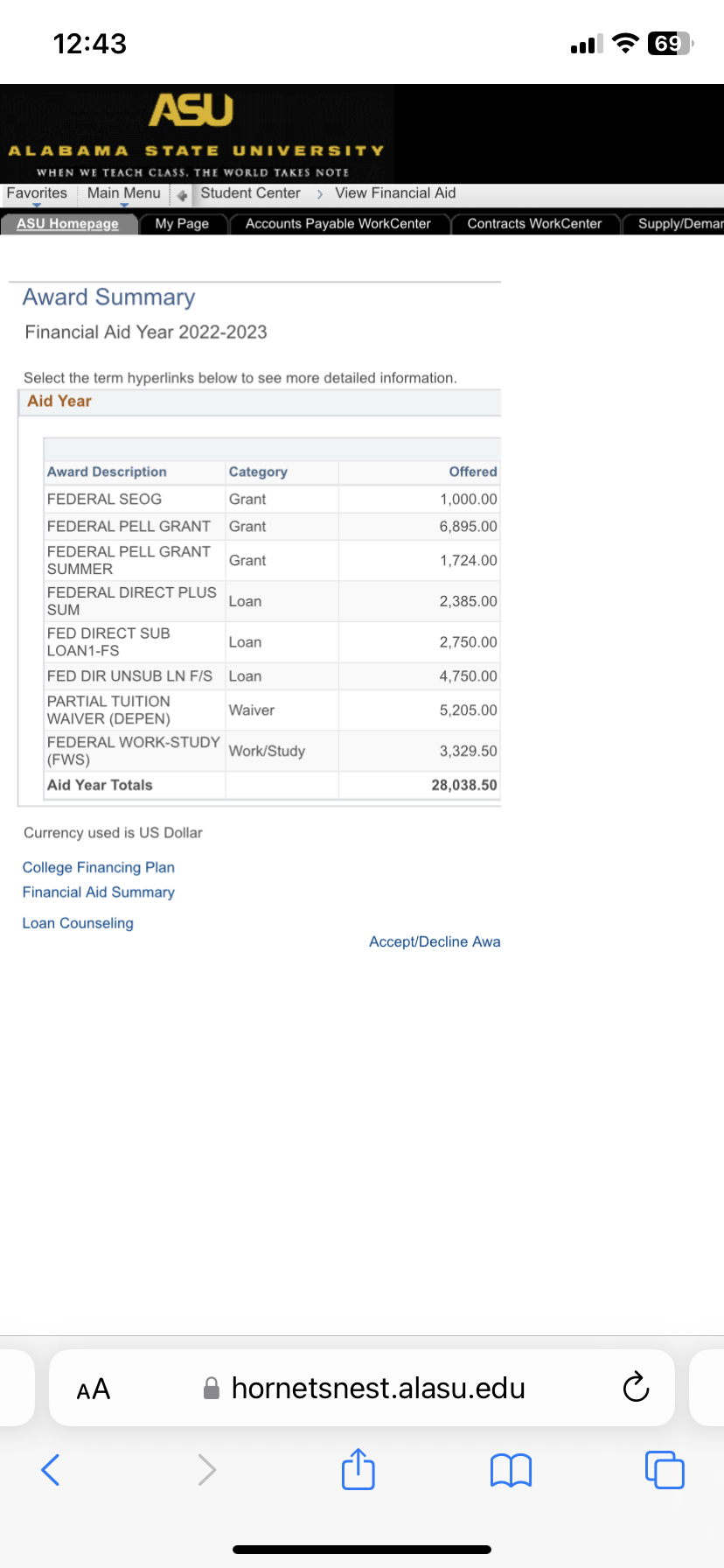The height and width of the screenshot is (1568, 724).
Task: Reload the page in Safari
Action: [636, 1387]
